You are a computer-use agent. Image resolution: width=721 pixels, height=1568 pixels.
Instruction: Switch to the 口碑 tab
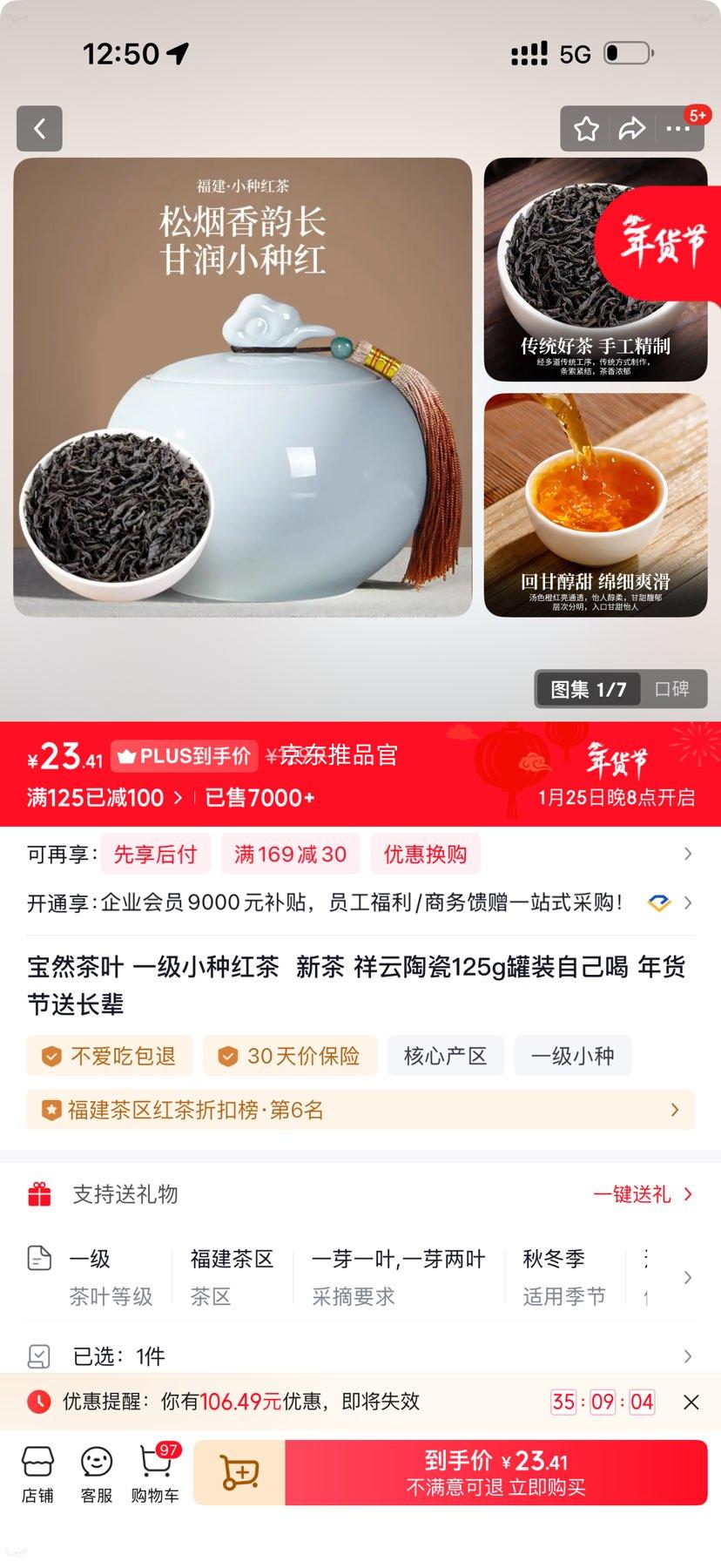(673, 689)
